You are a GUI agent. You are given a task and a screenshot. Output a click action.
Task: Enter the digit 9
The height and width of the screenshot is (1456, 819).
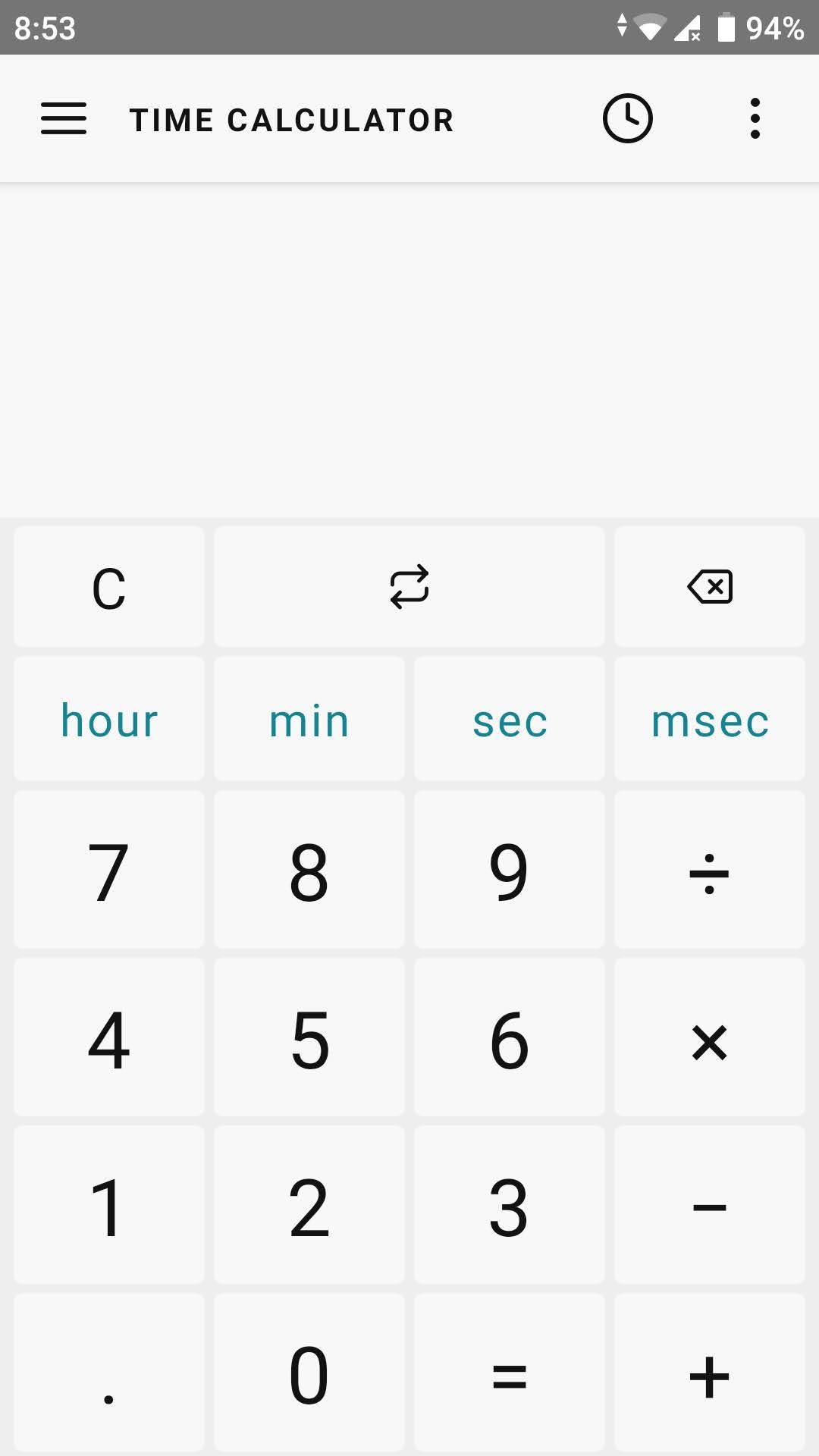coord(510,871)
